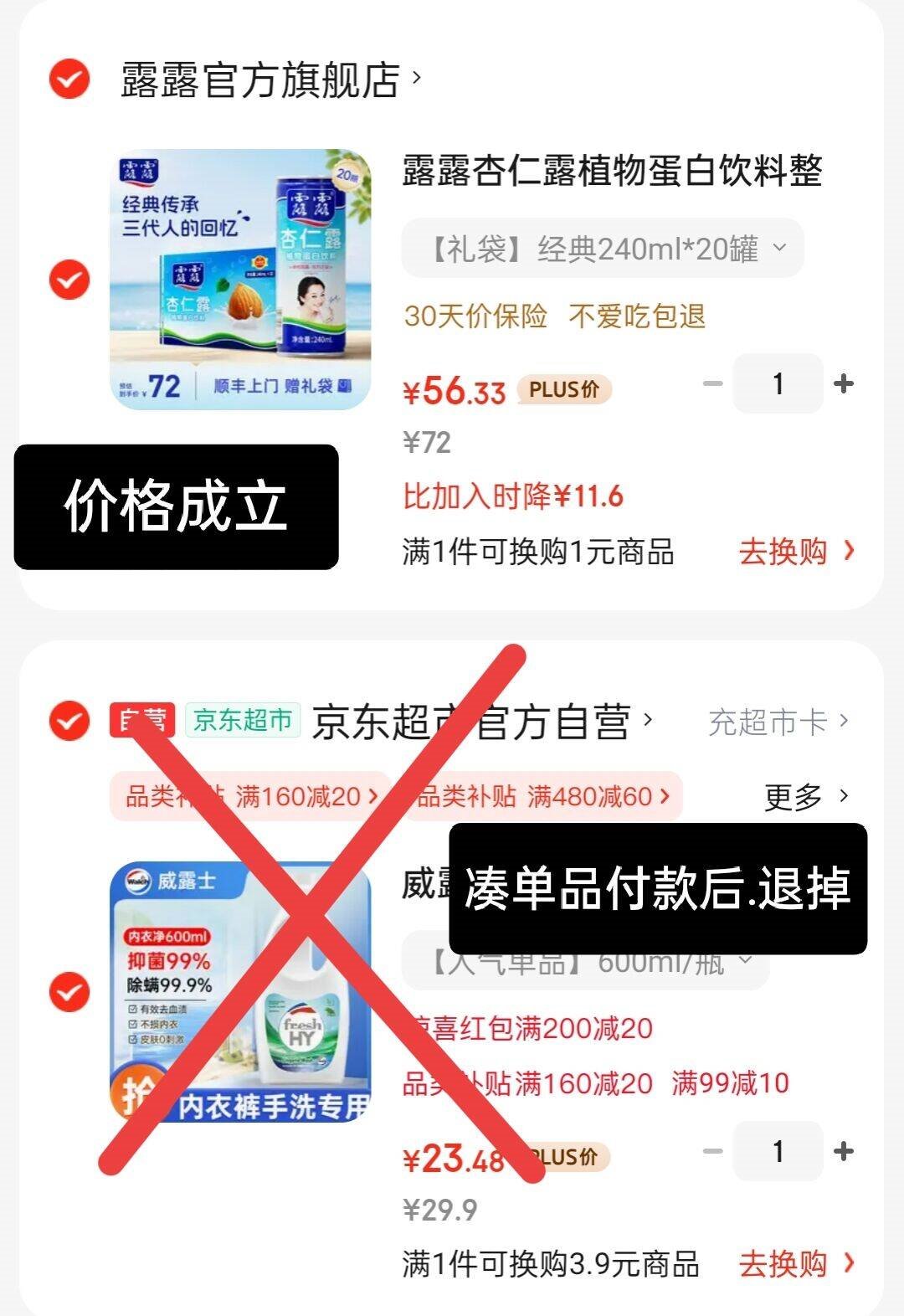
Task: Tap 去换购 for the 1元 add-on offer
Action: [796, 552]
